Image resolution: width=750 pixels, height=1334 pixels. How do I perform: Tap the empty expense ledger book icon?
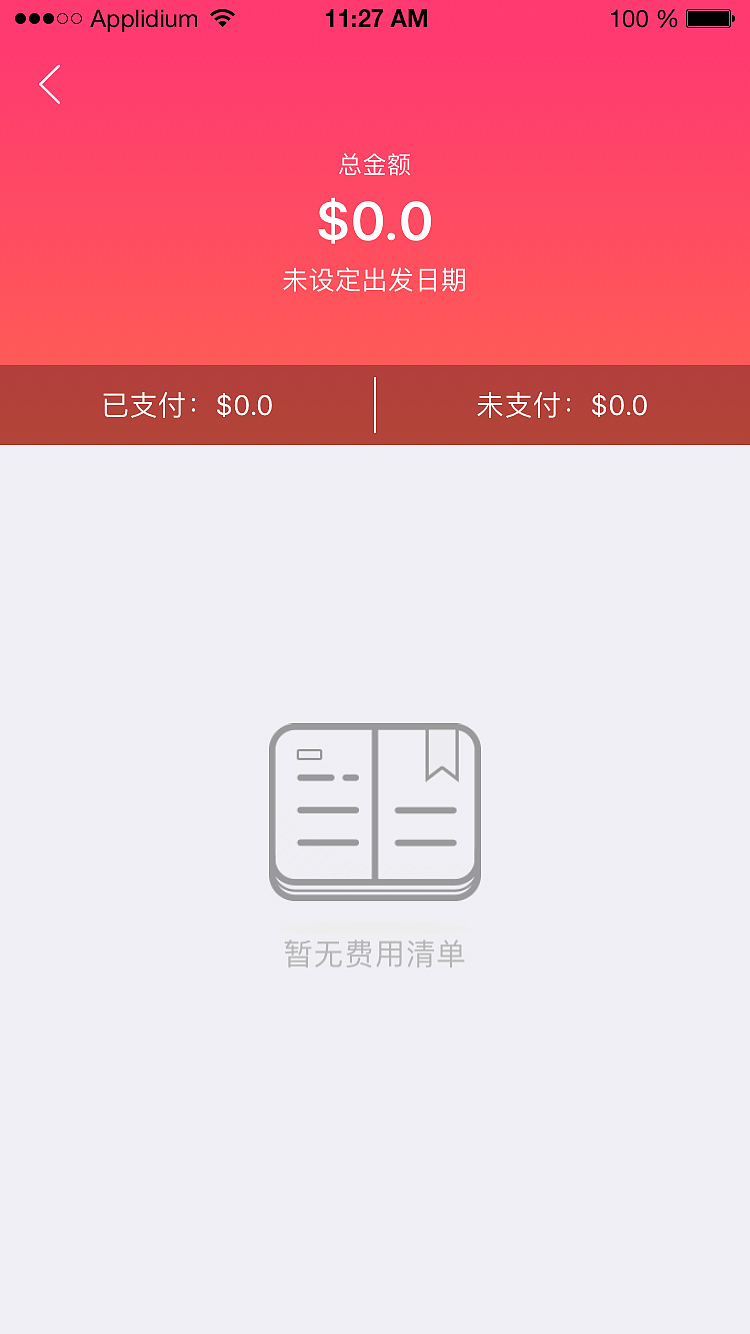click(x=375, y=812)
